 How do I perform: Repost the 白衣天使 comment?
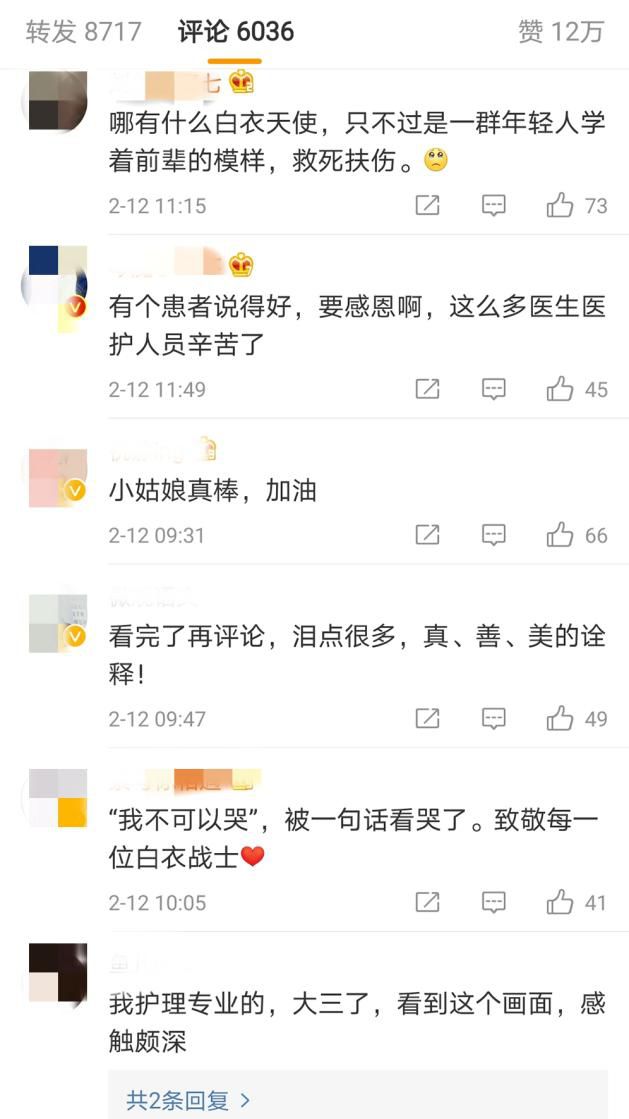427,206
